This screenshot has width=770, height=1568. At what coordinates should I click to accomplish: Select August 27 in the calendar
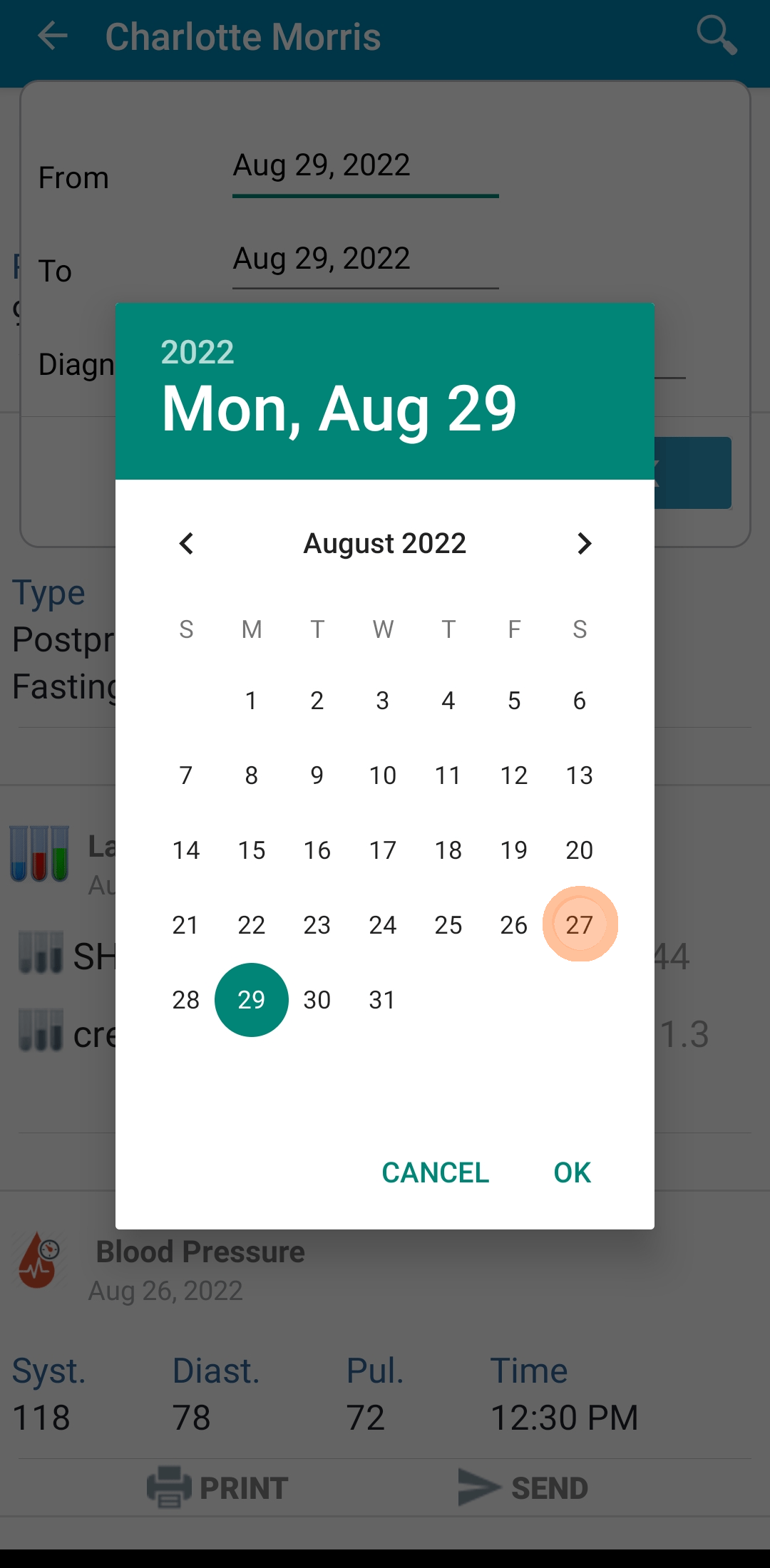click(x=580, y=924)
